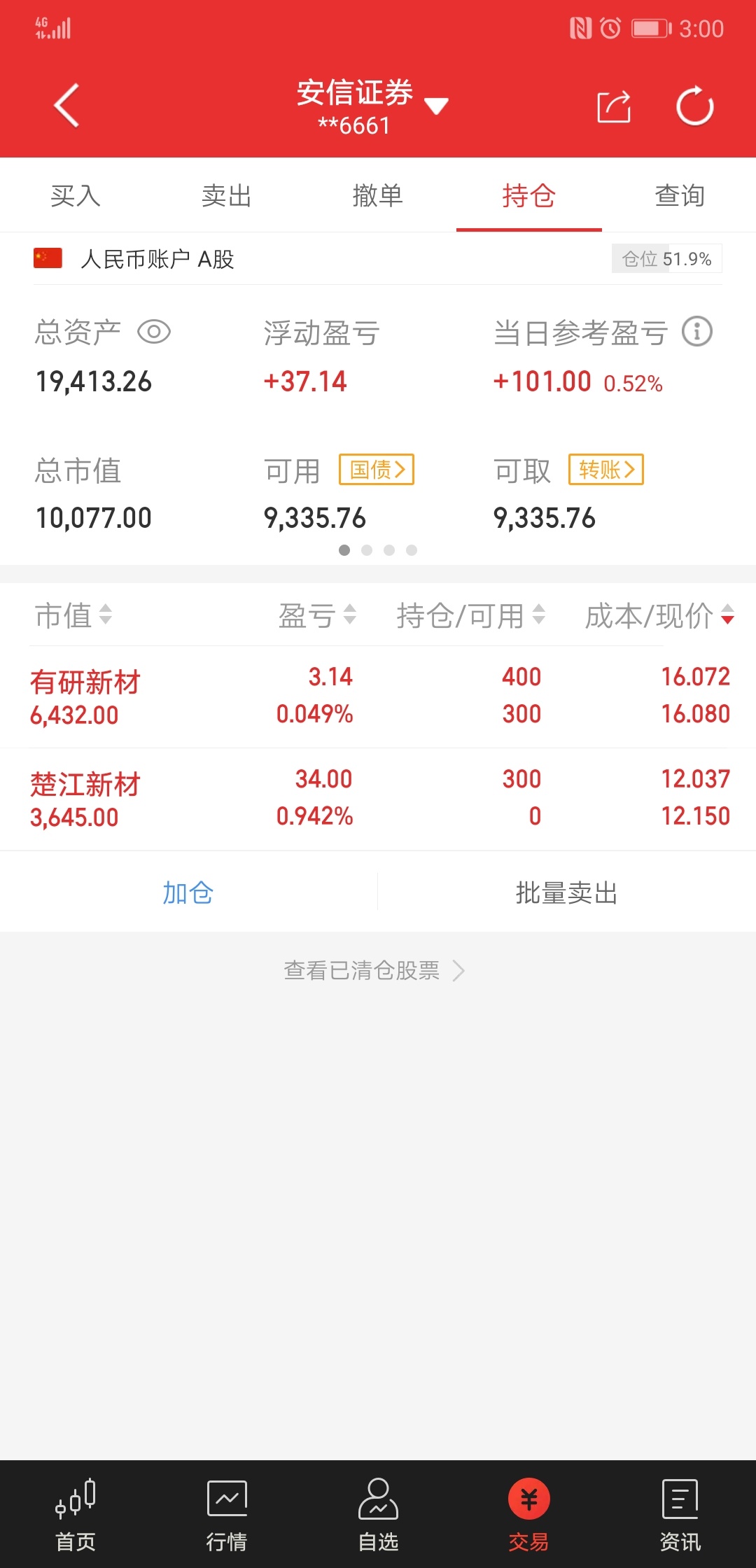Open the 有研新材 holding row
Image resolution: width=756 pixels, height=1568 pixels.
pos(378,696)
